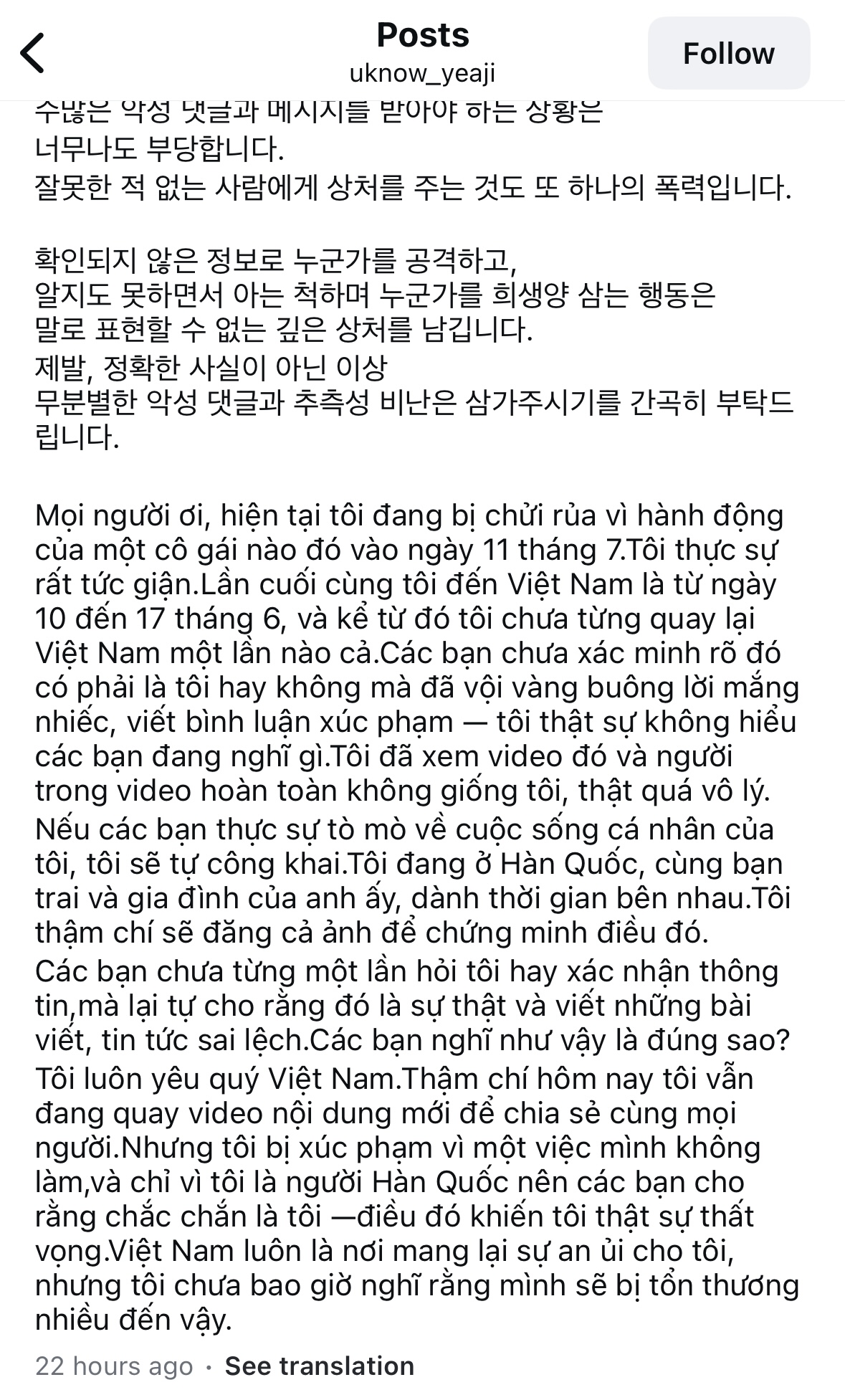845x1400 pixels.
Task: See translation of the post caption
Action: 319,1366
